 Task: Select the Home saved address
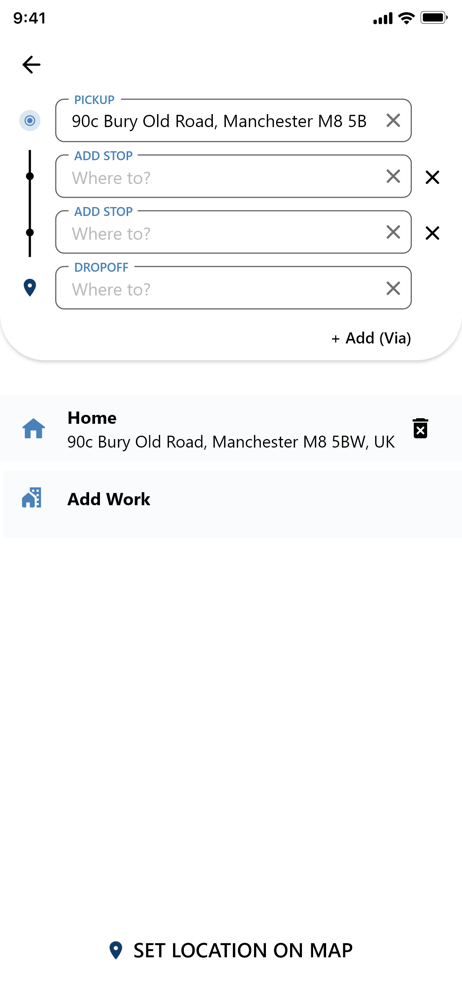point(231,429)
